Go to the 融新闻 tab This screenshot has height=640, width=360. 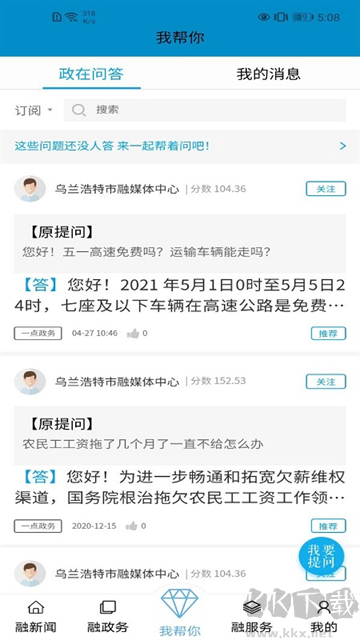click(36, 616)
